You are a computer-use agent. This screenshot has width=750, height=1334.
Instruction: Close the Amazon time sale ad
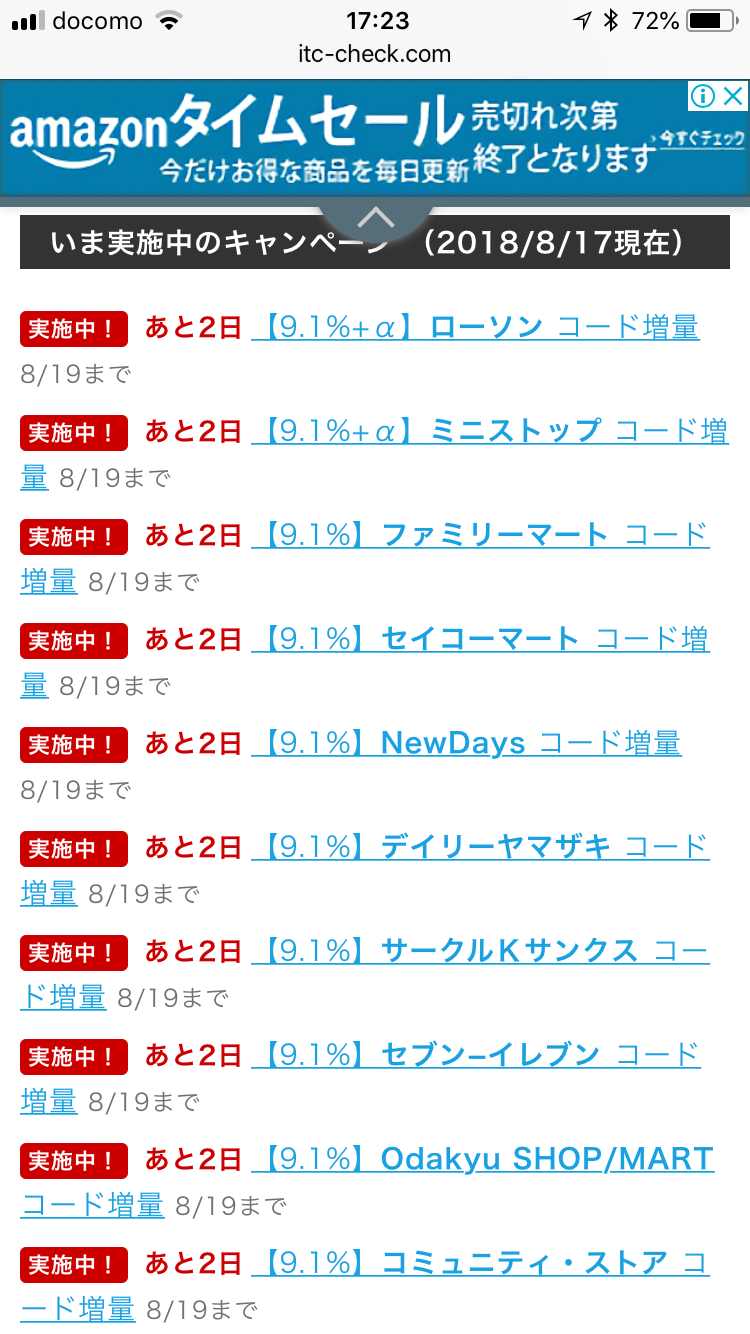pyautogui.click(x=733, y=96)
